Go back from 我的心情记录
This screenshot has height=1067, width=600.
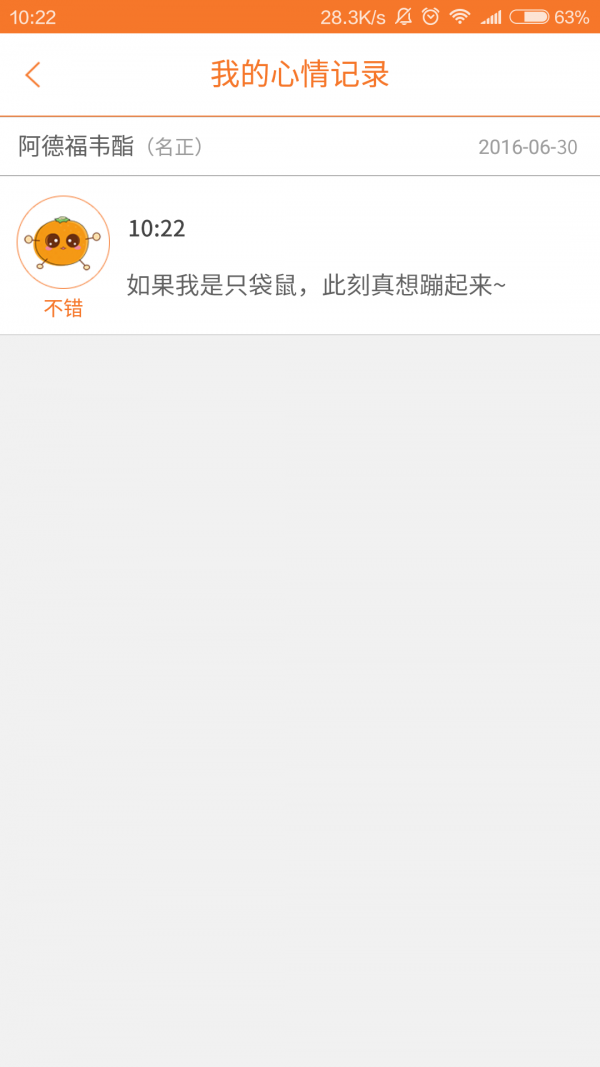point(33,75)
